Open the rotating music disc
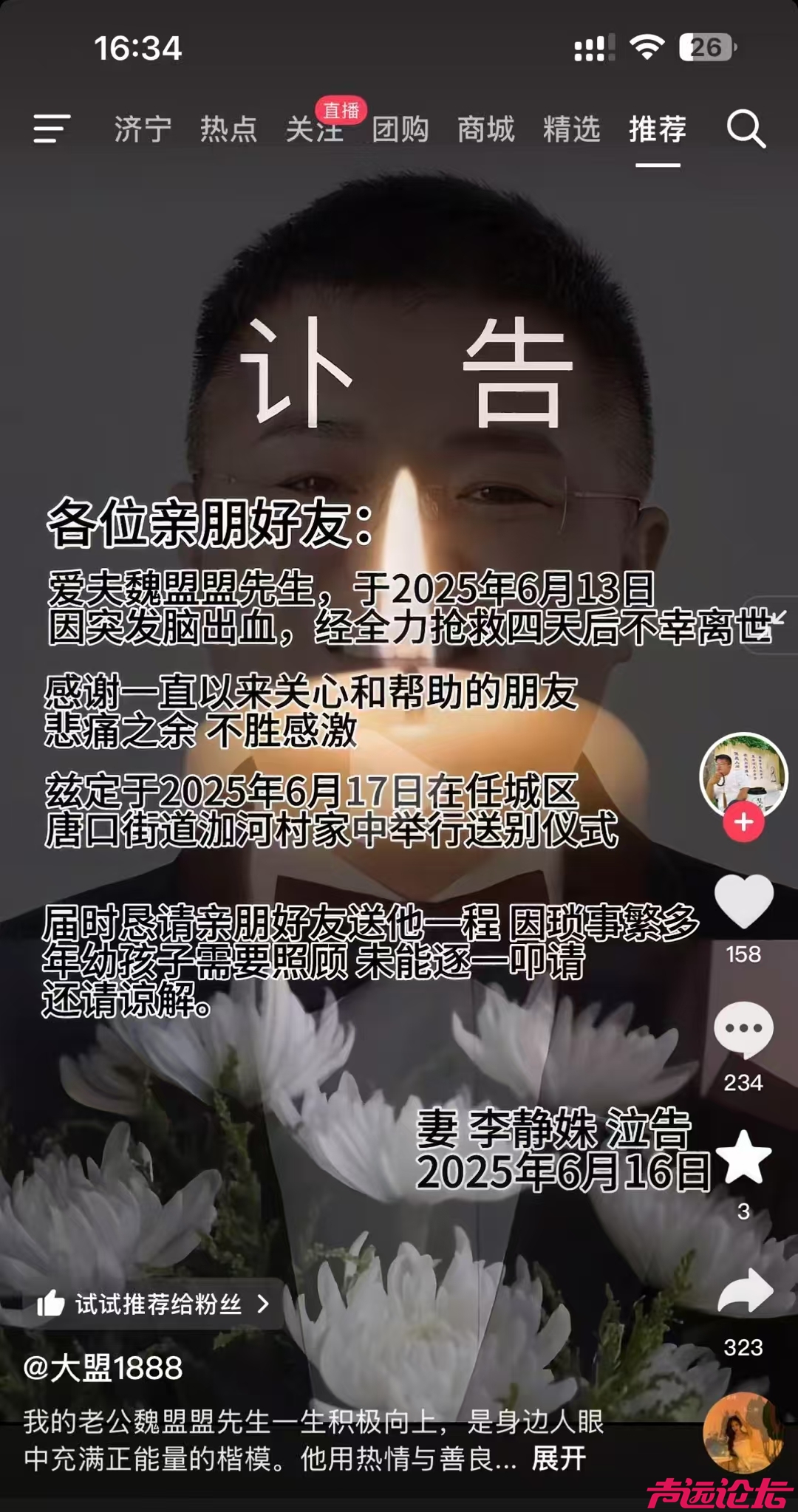This screenshot has width=798, height=1512. tap(743, 1433)
